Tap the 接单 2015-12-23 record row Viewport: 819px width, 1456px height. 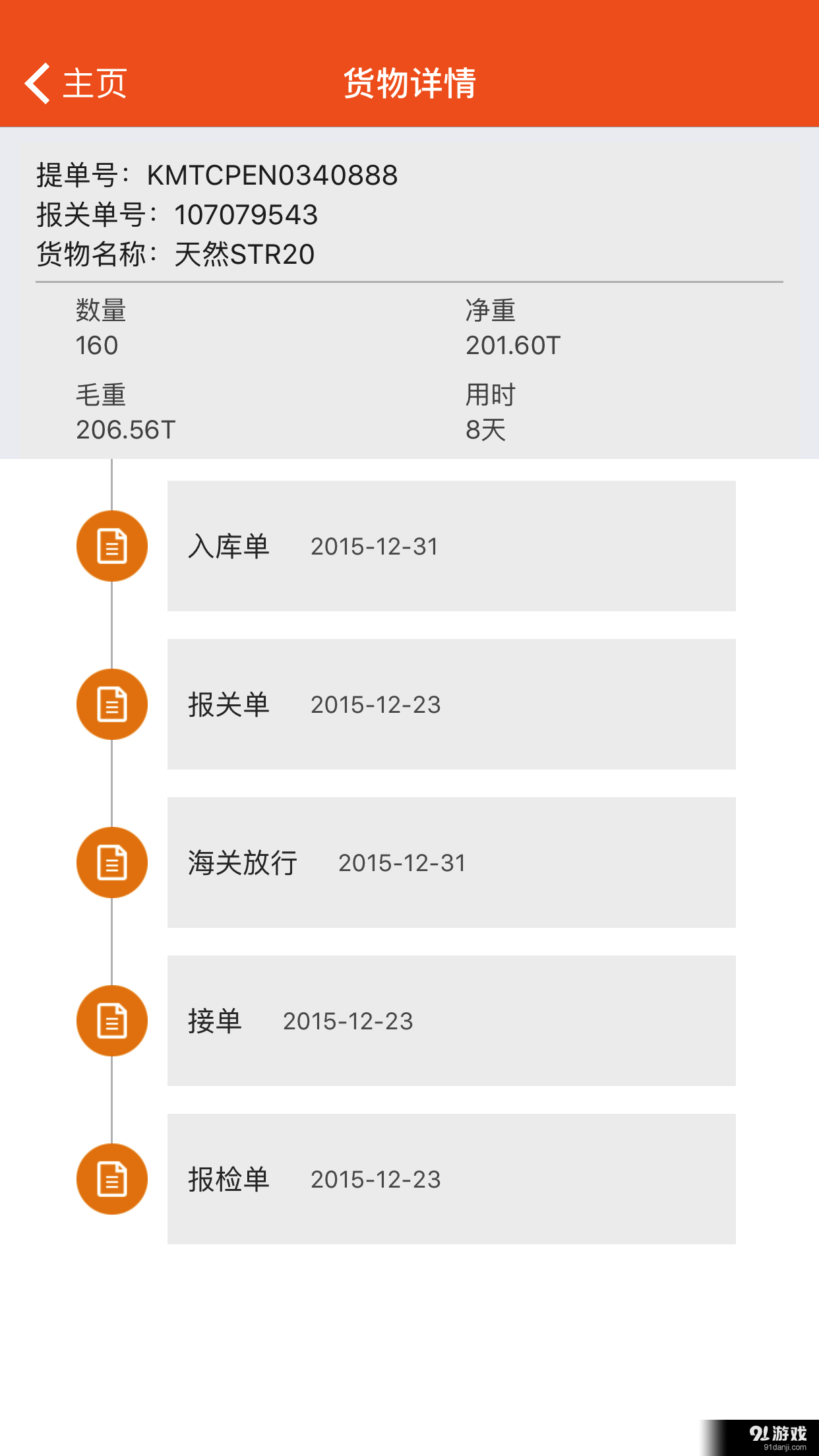[x=452, y=1020]
